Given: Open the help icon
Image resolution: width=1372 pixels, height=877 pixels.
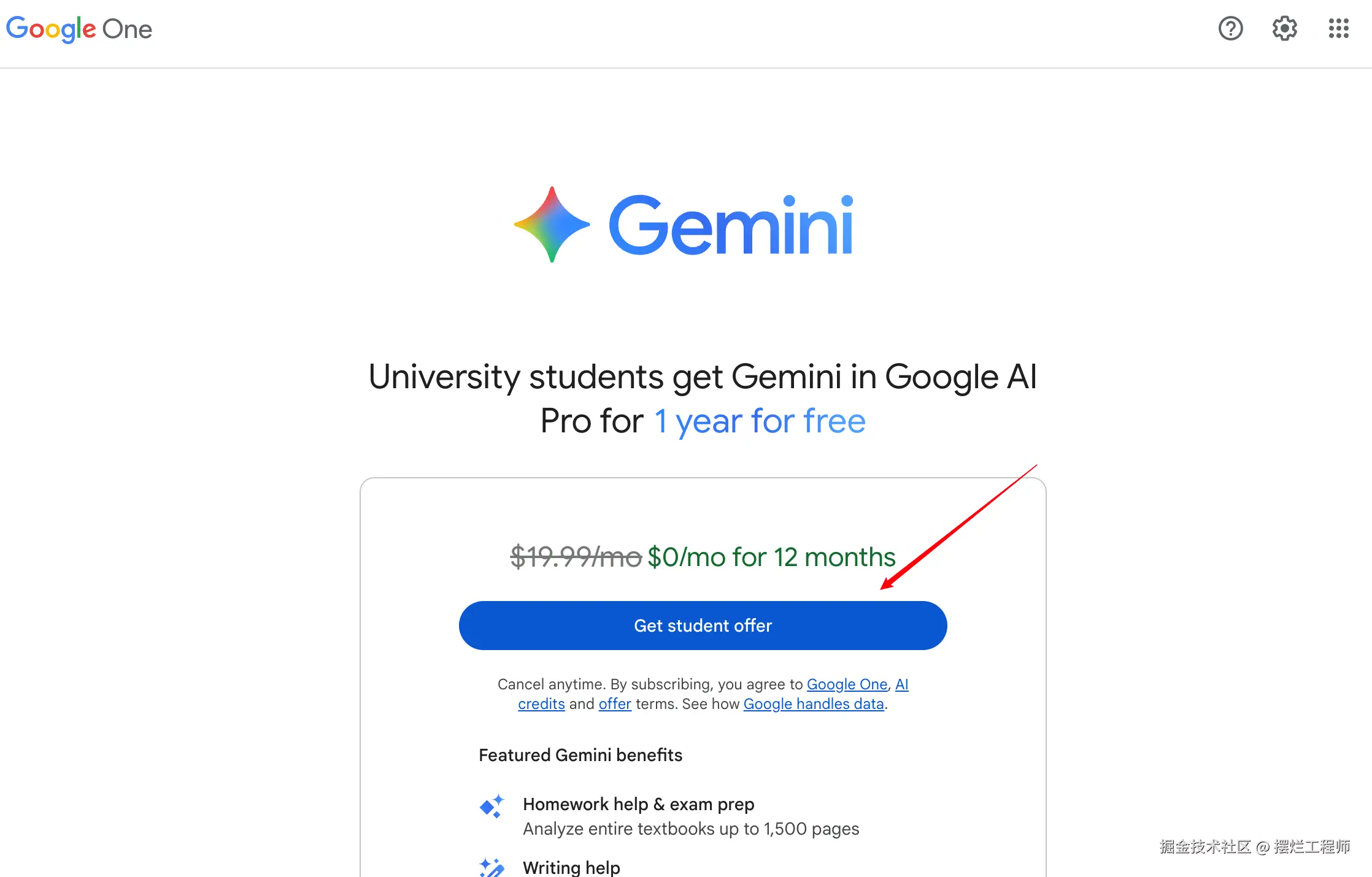Looking at the screenshot, I should point(1230,28).
